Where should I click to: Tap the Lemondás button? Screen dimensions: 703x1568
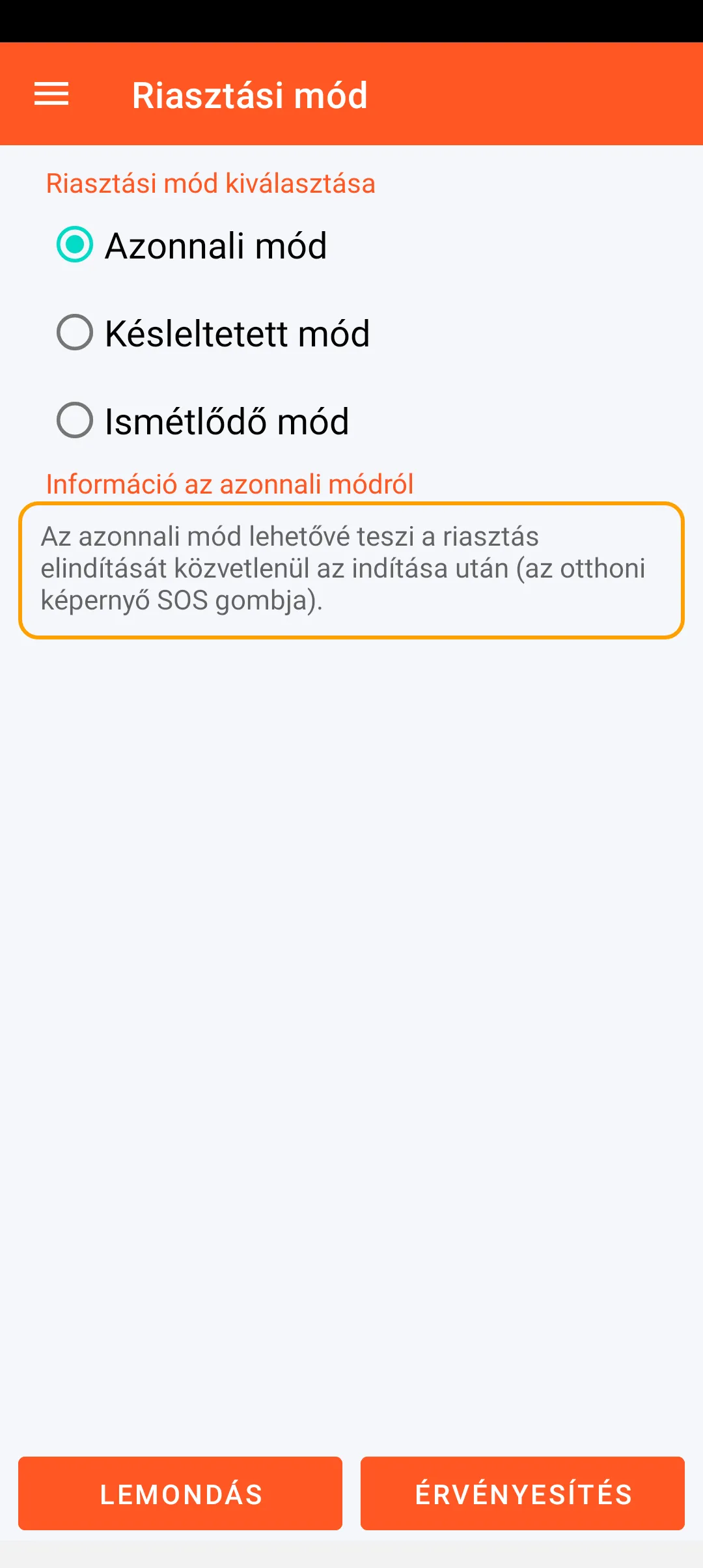(x=180, y=1493)
